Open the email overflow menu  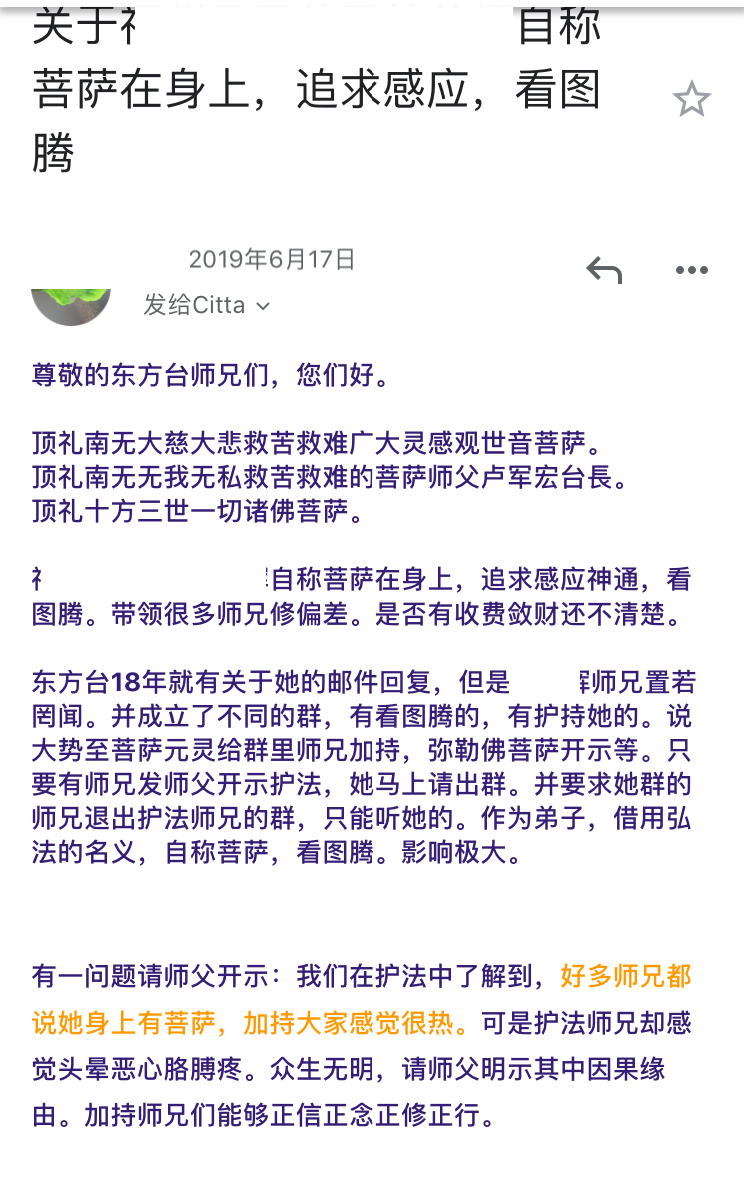coord(691,270)
